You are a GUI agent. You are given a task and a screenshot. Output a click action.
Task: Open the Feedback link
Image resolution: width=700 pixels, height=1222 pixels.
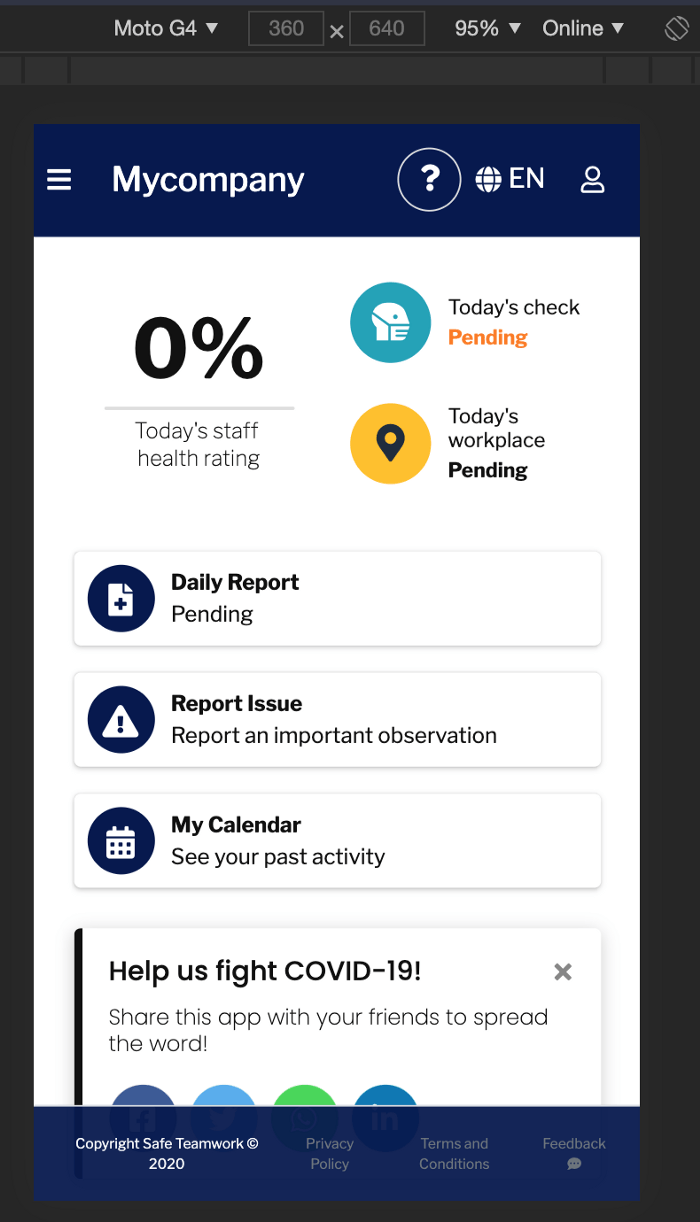pos(574,1153)
